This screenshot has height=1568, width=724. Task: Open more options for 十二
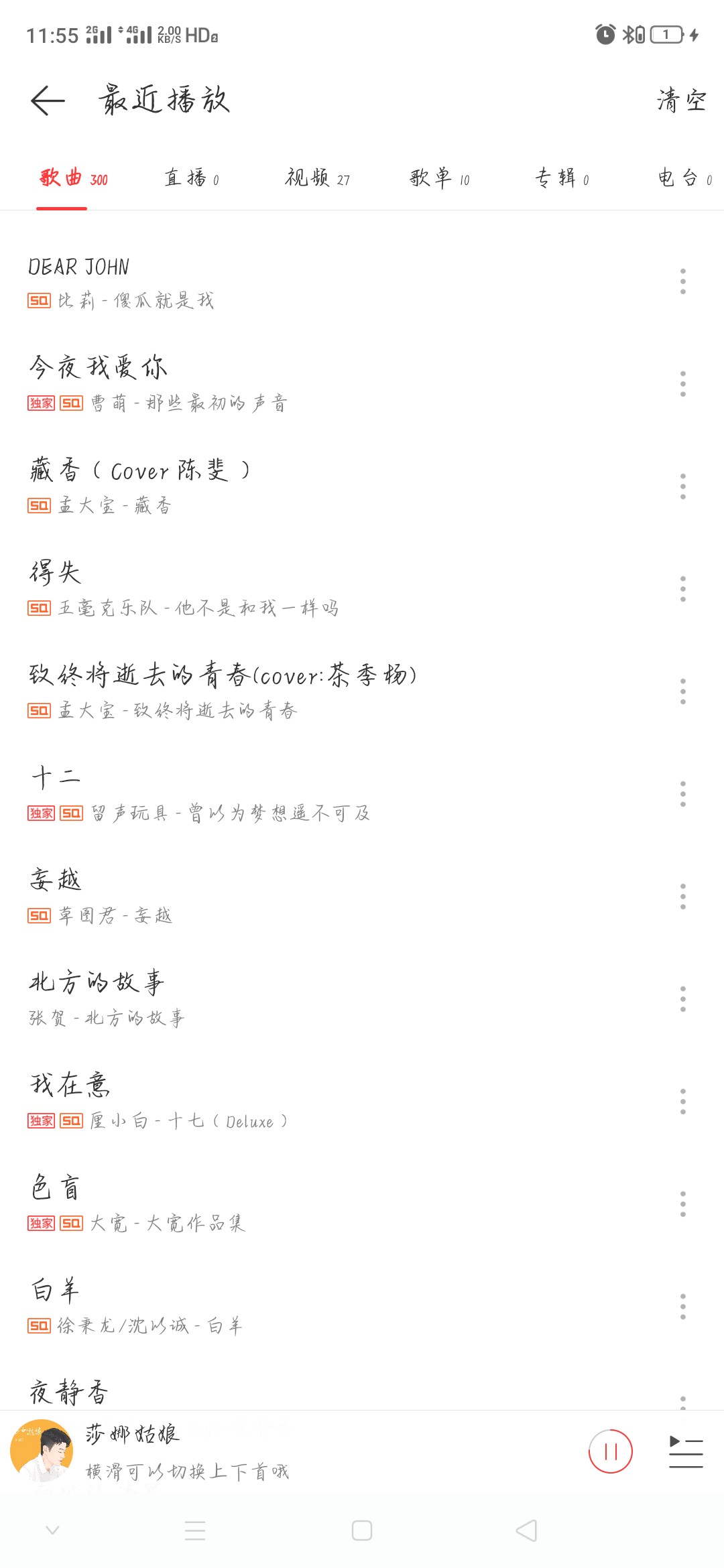point(682,794)
